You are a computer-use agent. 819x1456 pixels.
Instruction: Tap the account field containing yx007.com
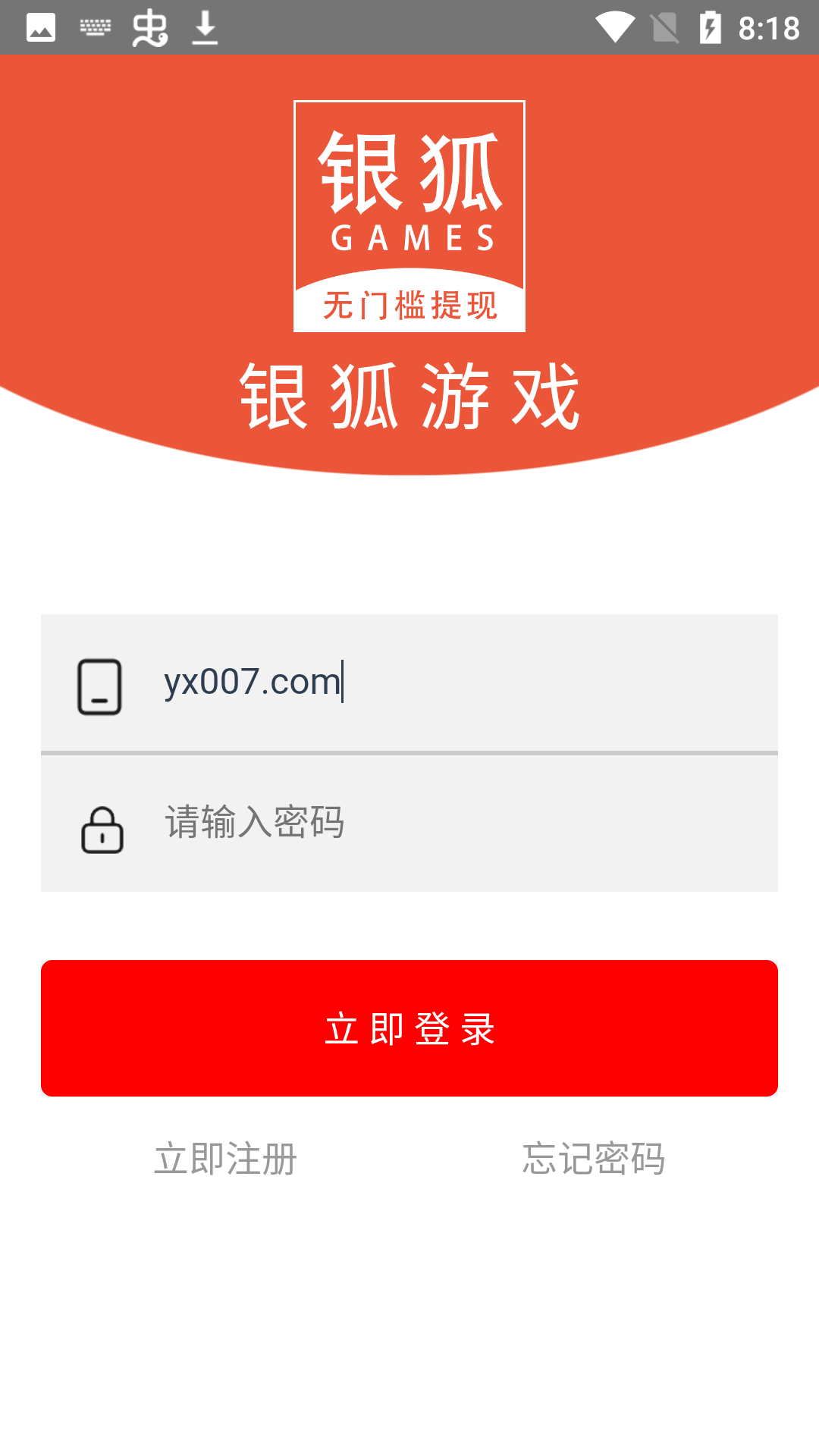click(x=455, y=682)
